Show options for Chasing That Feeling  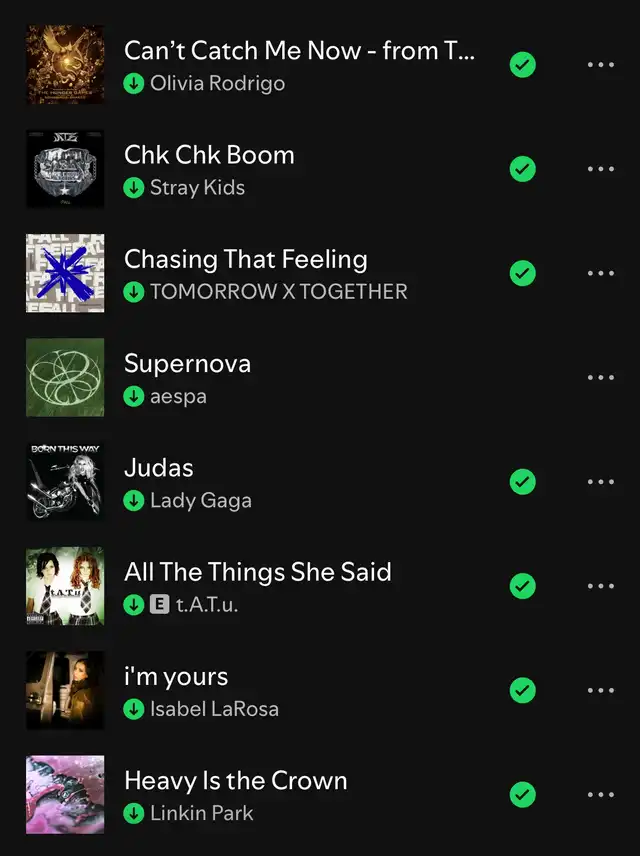click(x=600, y=273)
